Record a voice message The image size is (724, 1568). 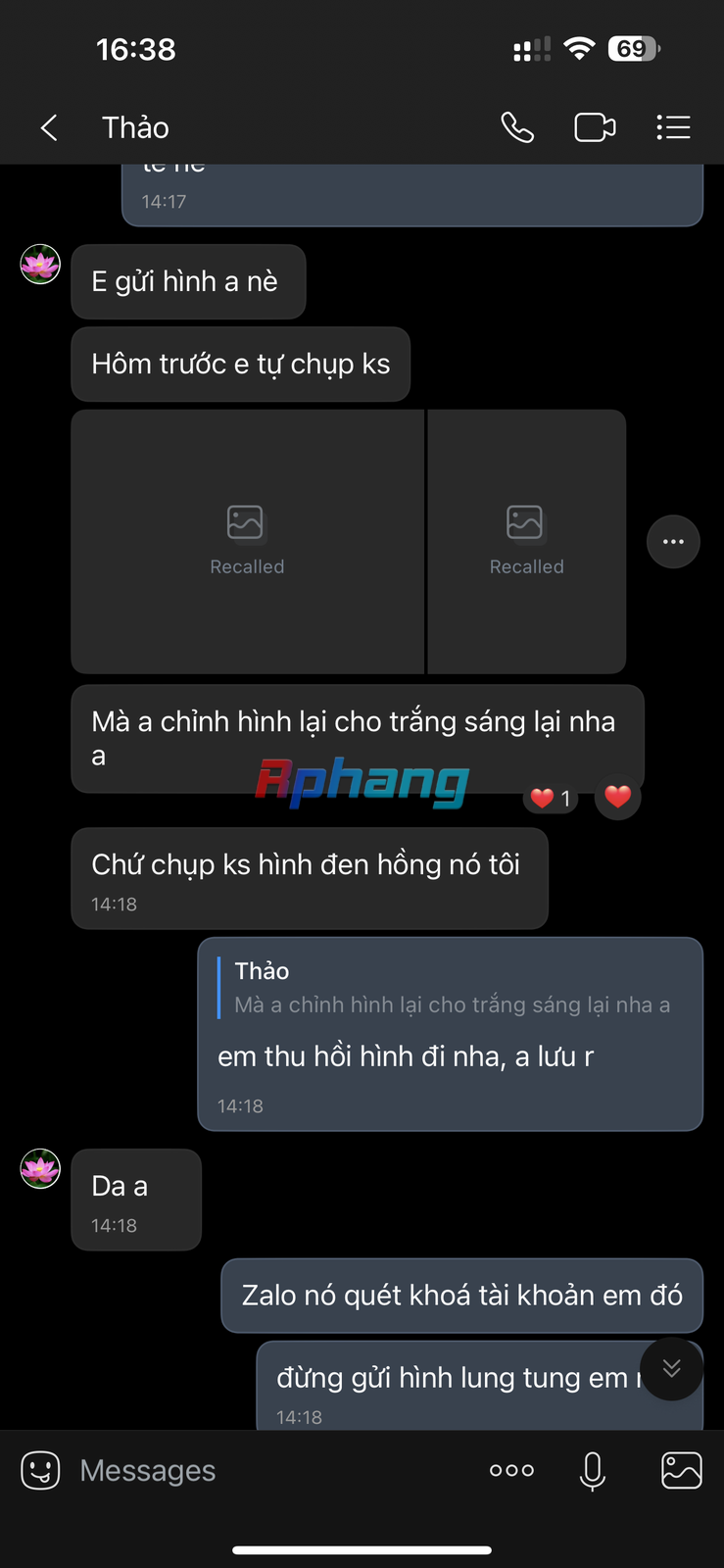click(x=593, y=1471)
